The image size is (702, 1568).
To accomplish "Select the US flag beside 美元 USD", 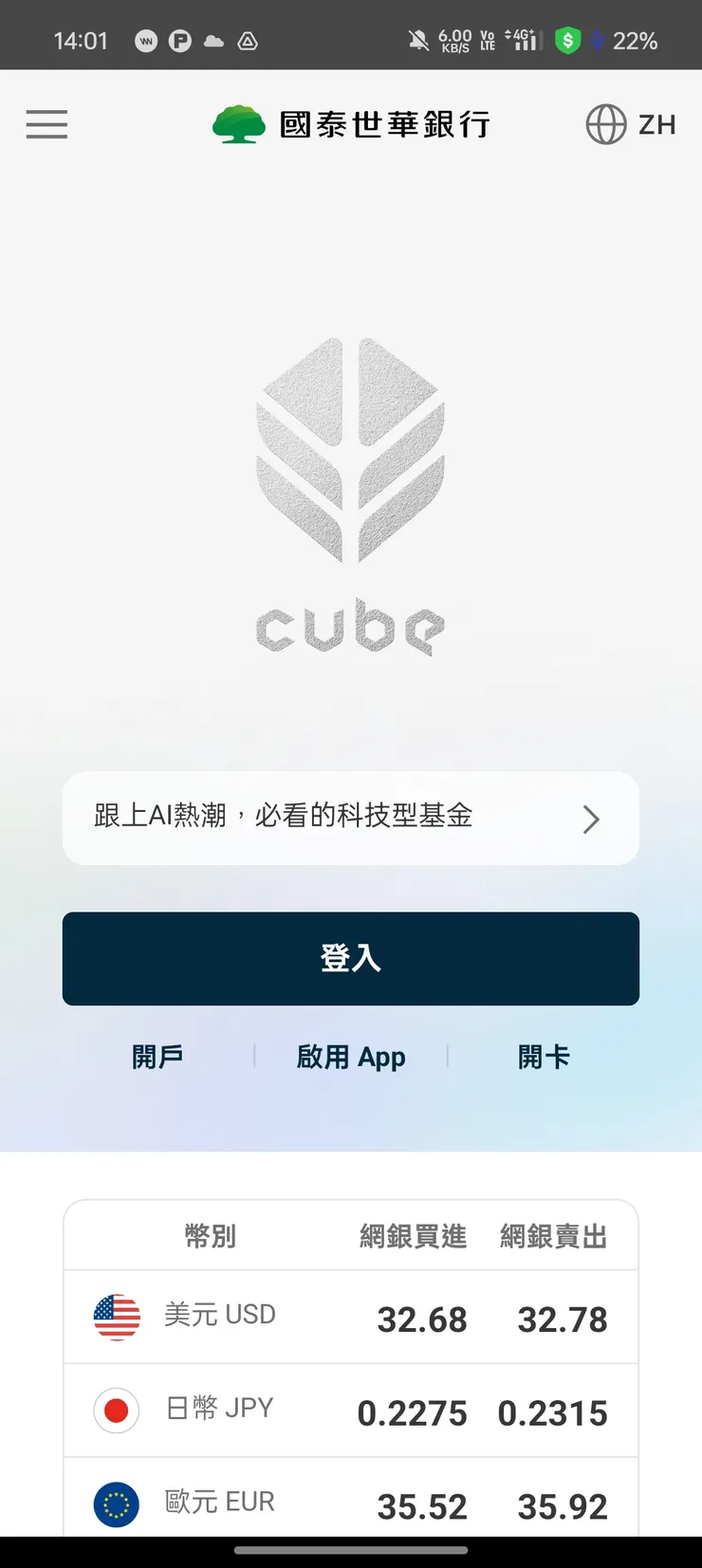I will pos(115,1316).
